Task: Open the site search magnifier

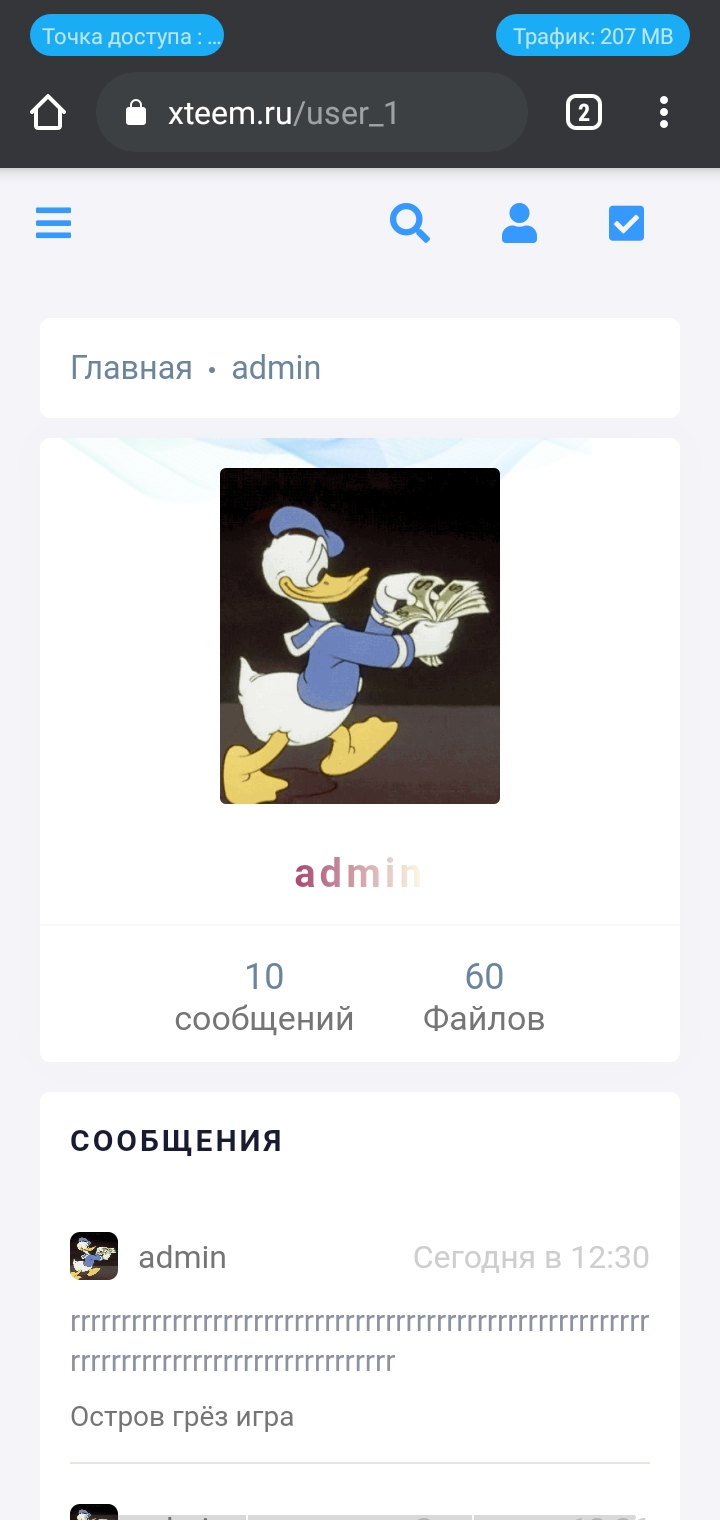Action: pos(410,223)
